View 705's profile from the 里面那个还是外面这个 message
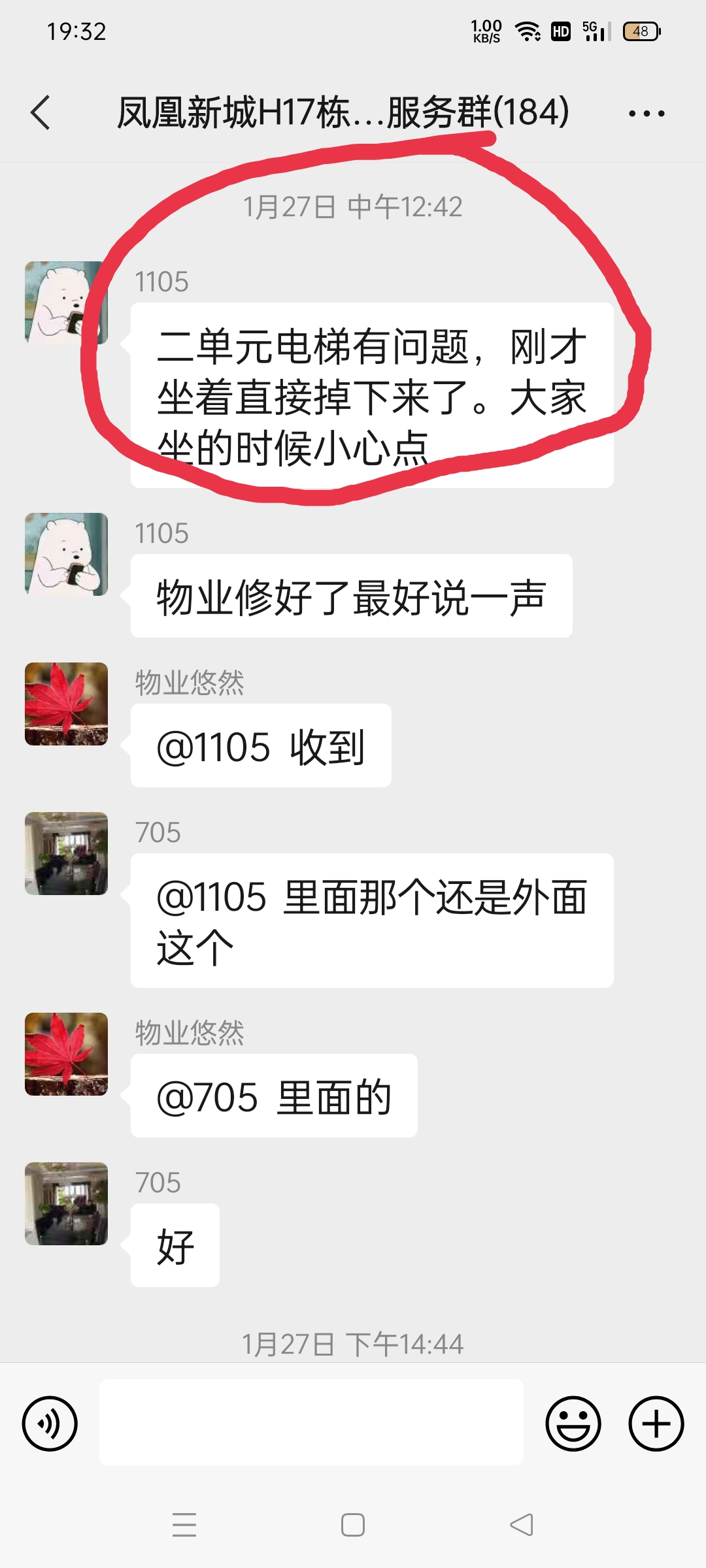The width and height of the screenshot is (706, 1568). (66, 853)
